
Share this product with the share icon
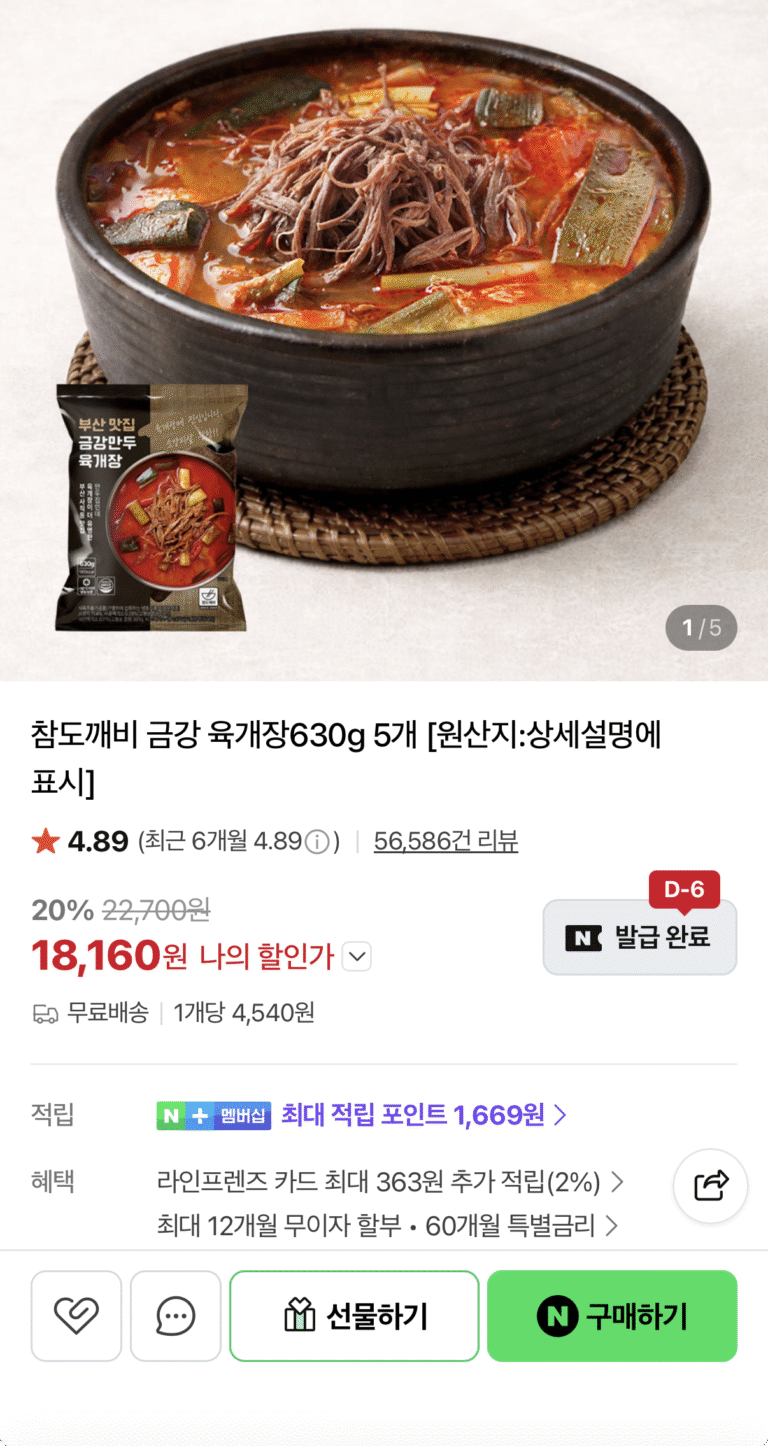711,1186
